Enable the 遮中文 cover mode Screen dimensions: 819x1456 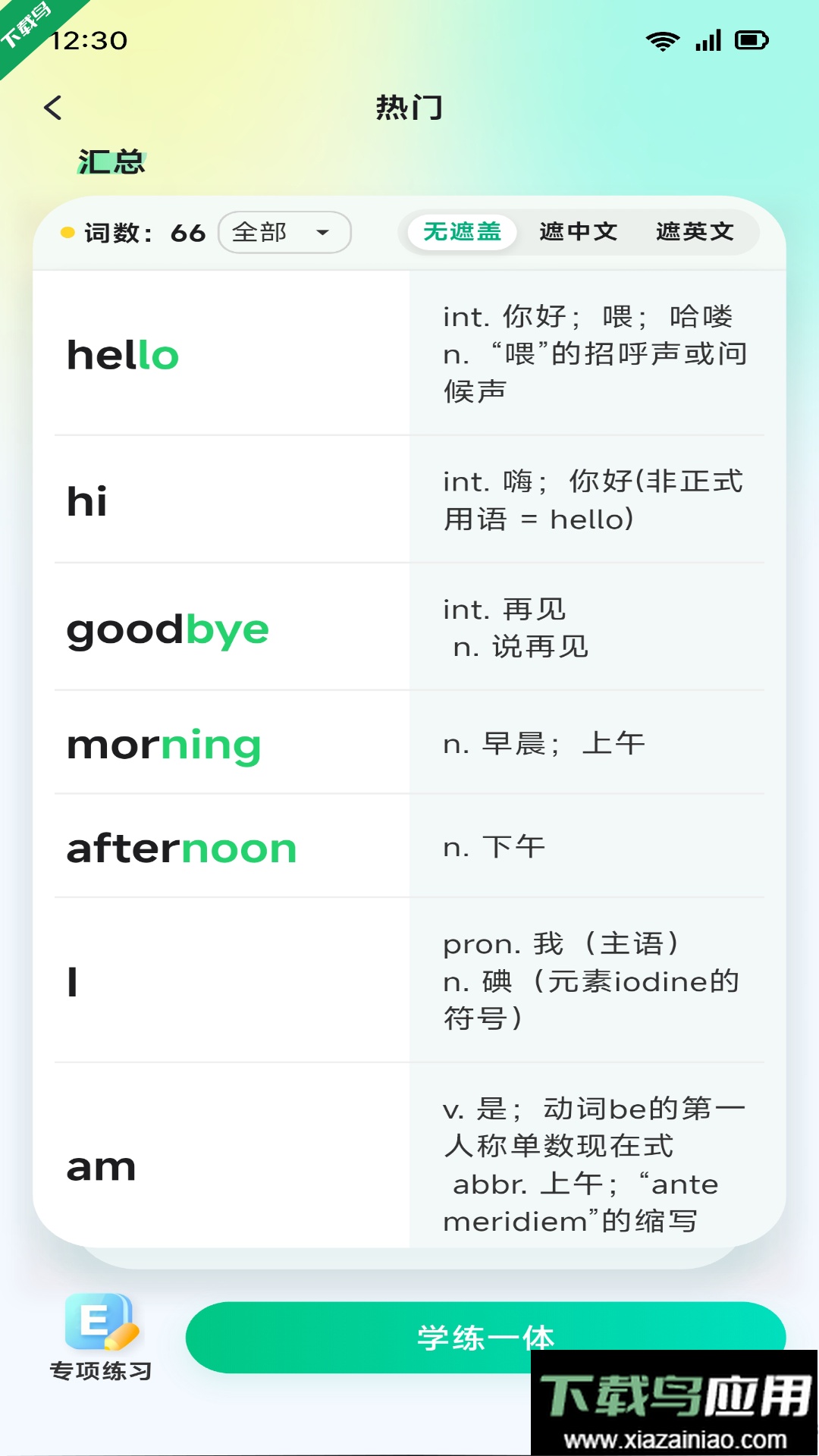(x=578, y=232)
